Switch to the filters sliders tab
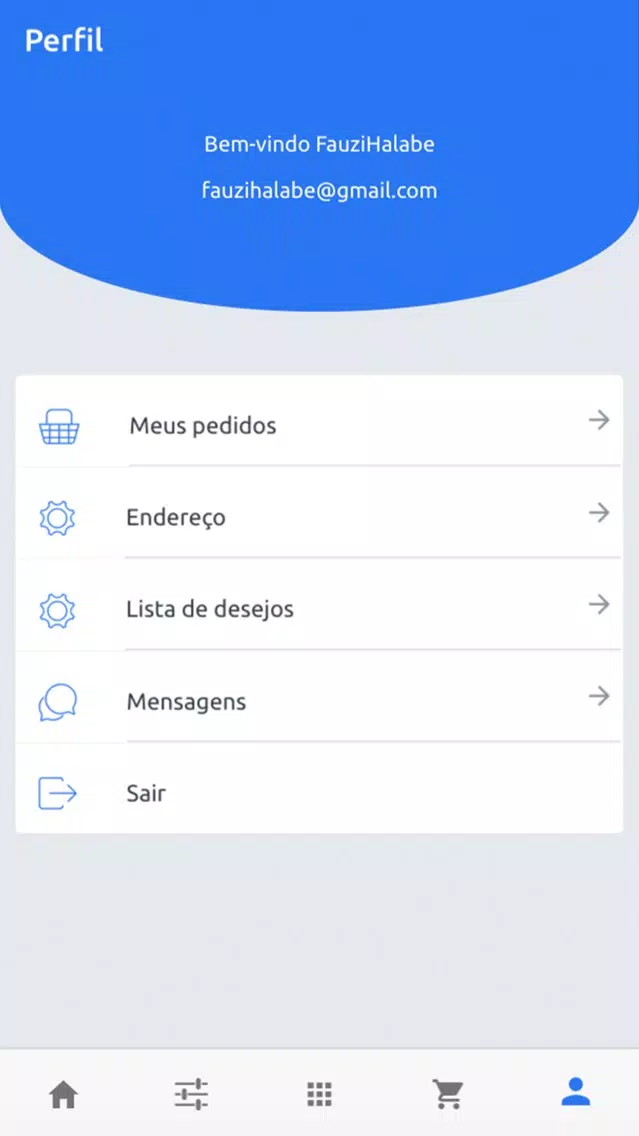This screenshot has width=639, height=1136. (191, 1094)
